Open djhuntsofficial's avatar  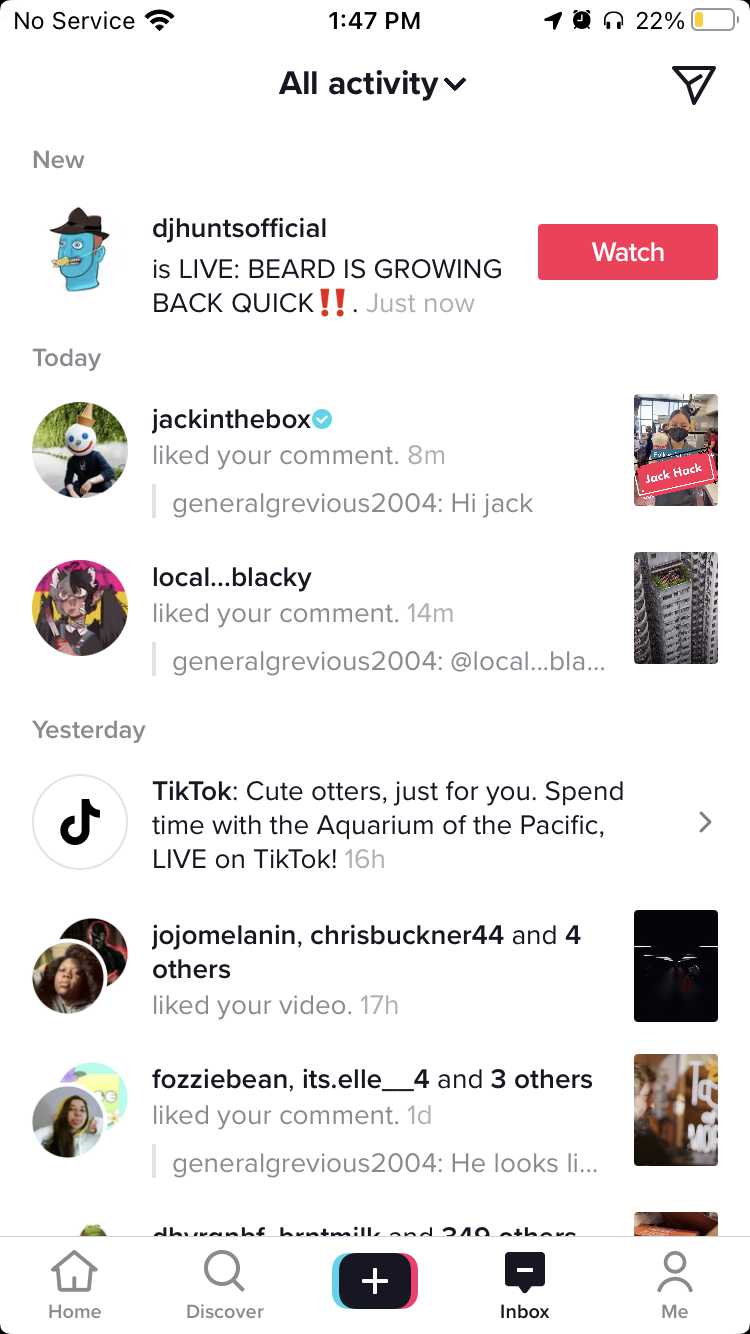[80, 250]
